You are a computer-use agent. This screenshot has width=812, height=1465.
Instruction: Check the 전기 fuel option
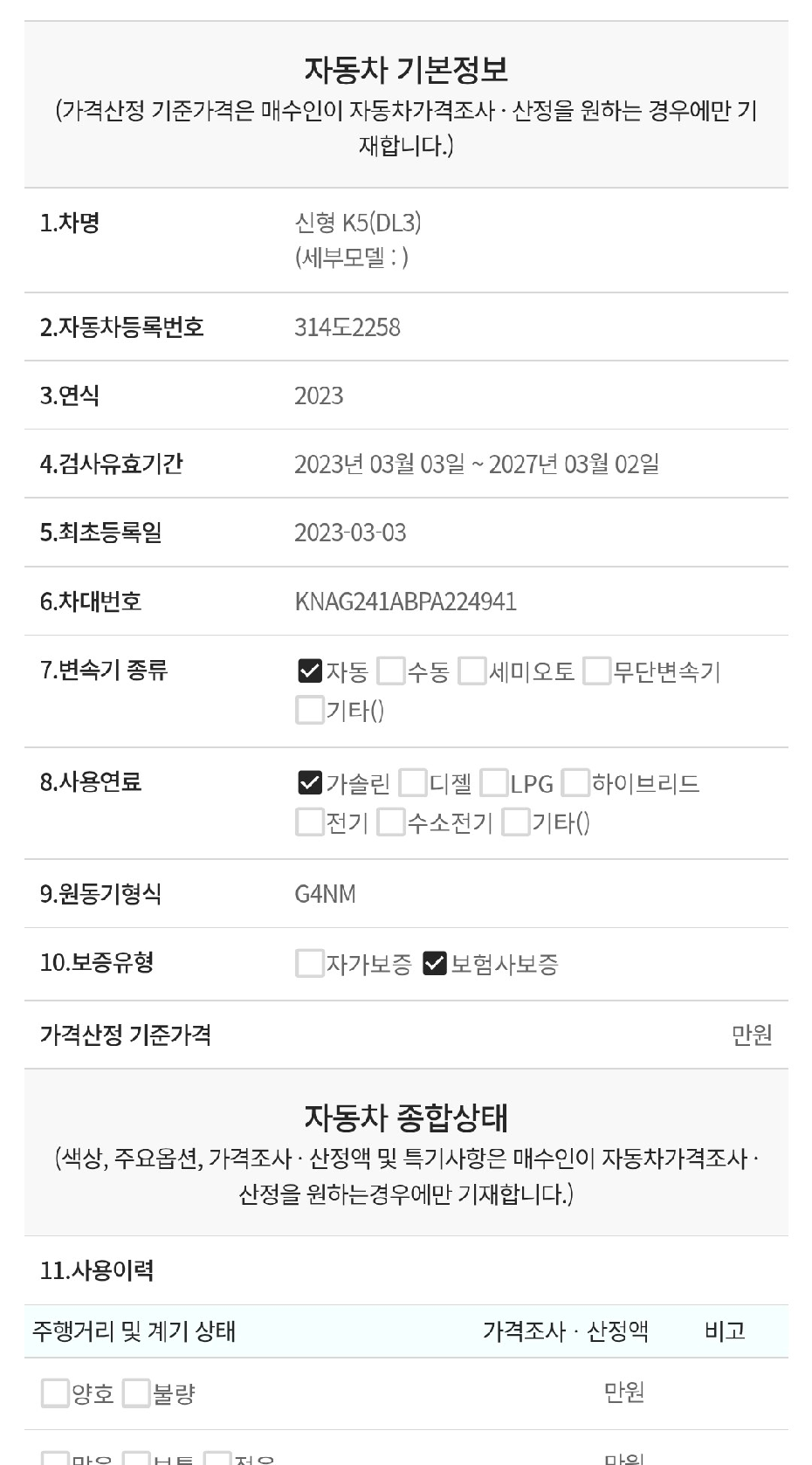click(310, 822)
